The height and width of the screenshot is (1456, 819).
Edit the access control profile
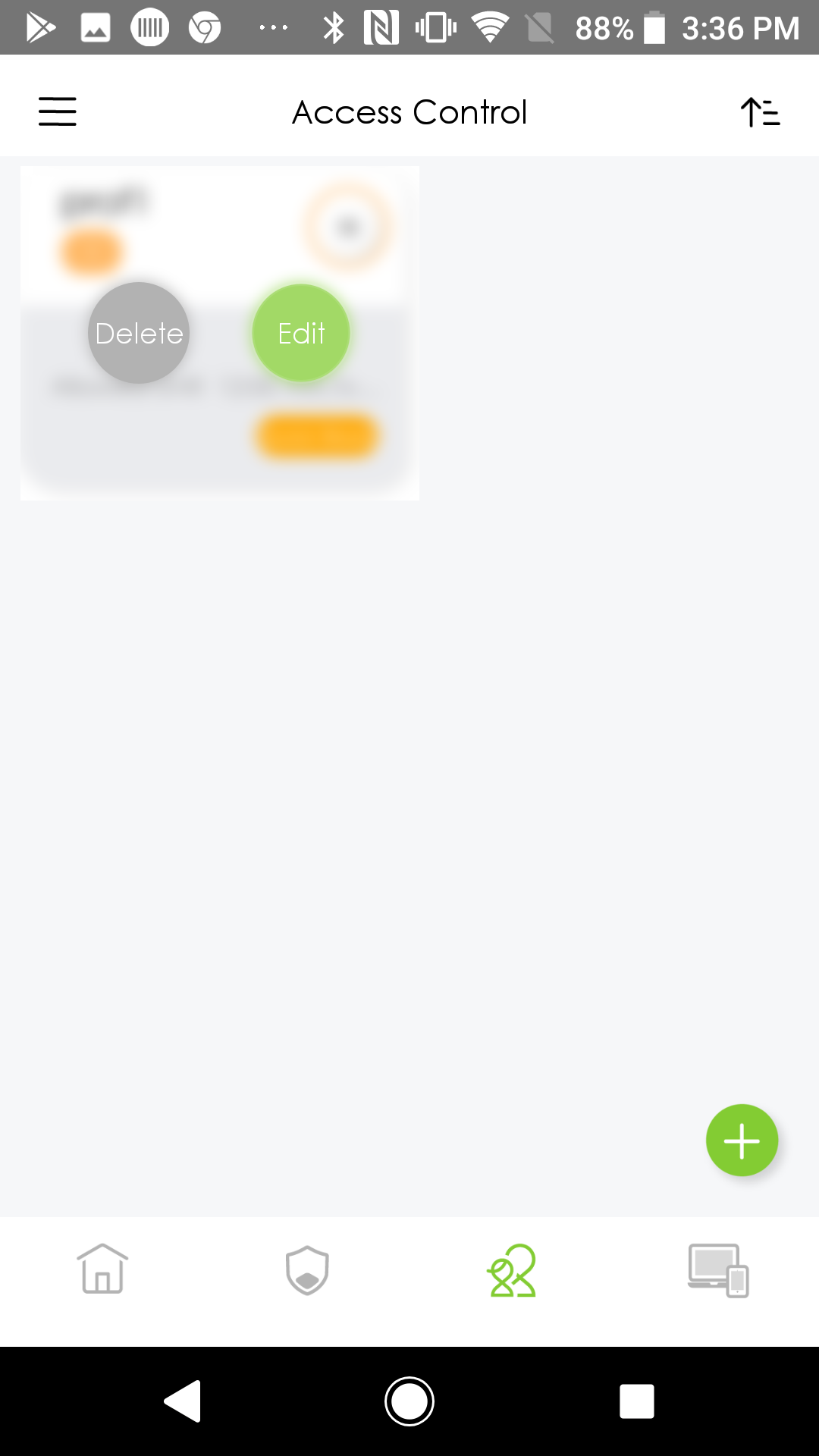301,333
